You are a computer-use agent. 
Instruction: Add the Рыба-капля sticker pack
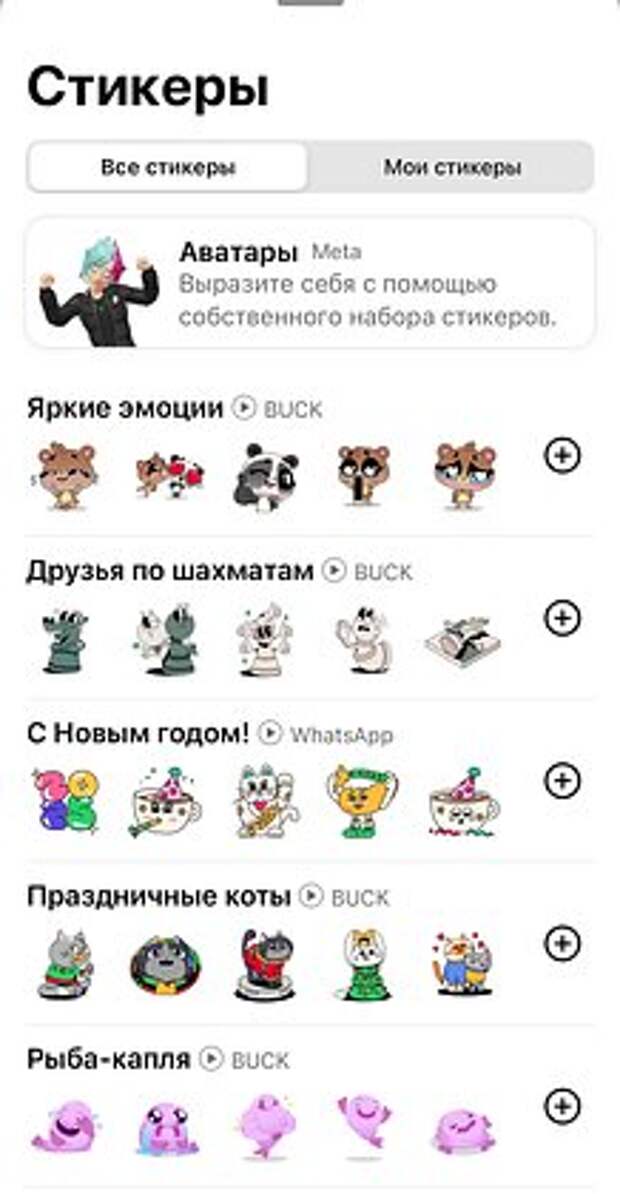562,1106
